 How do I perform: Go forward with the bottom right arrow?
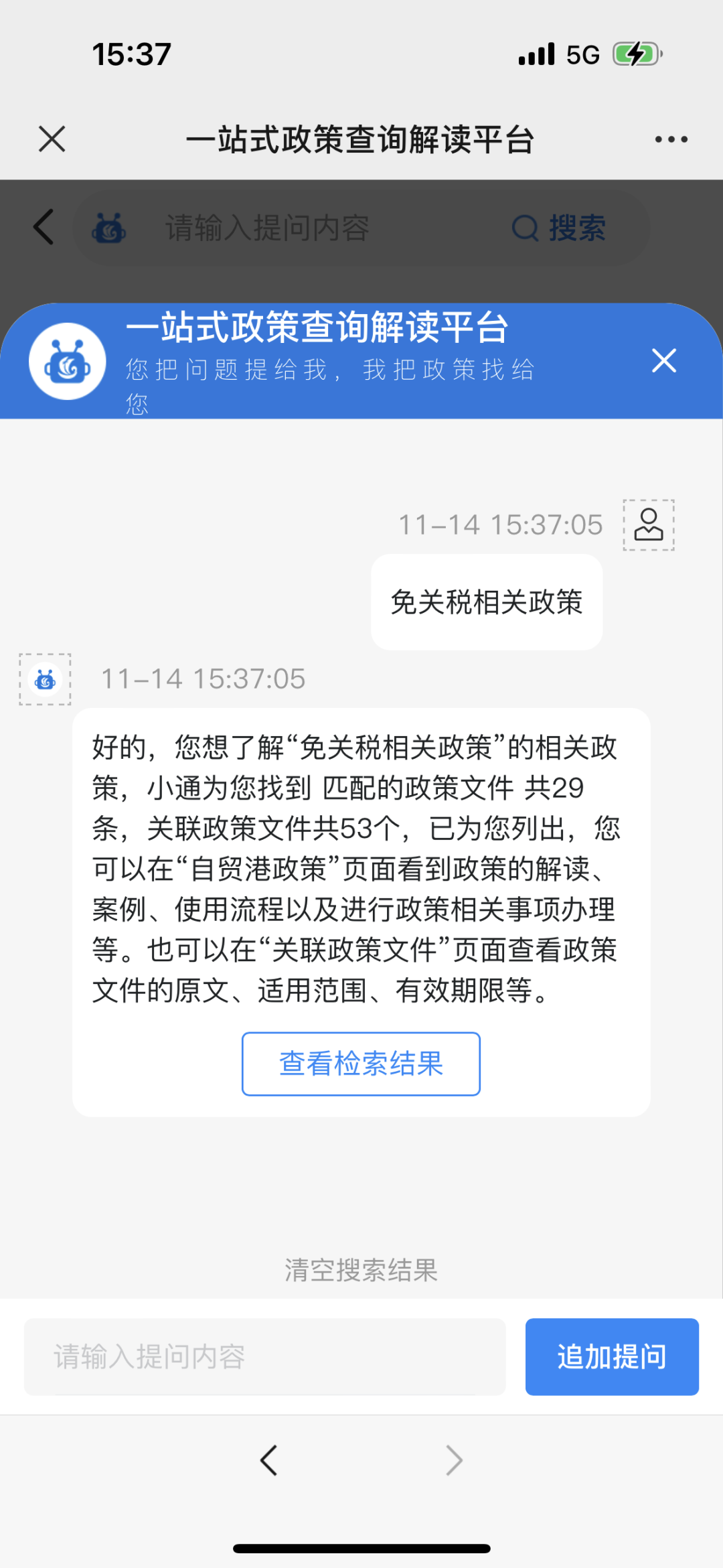pyautogui.click(x=454, y=1460)
